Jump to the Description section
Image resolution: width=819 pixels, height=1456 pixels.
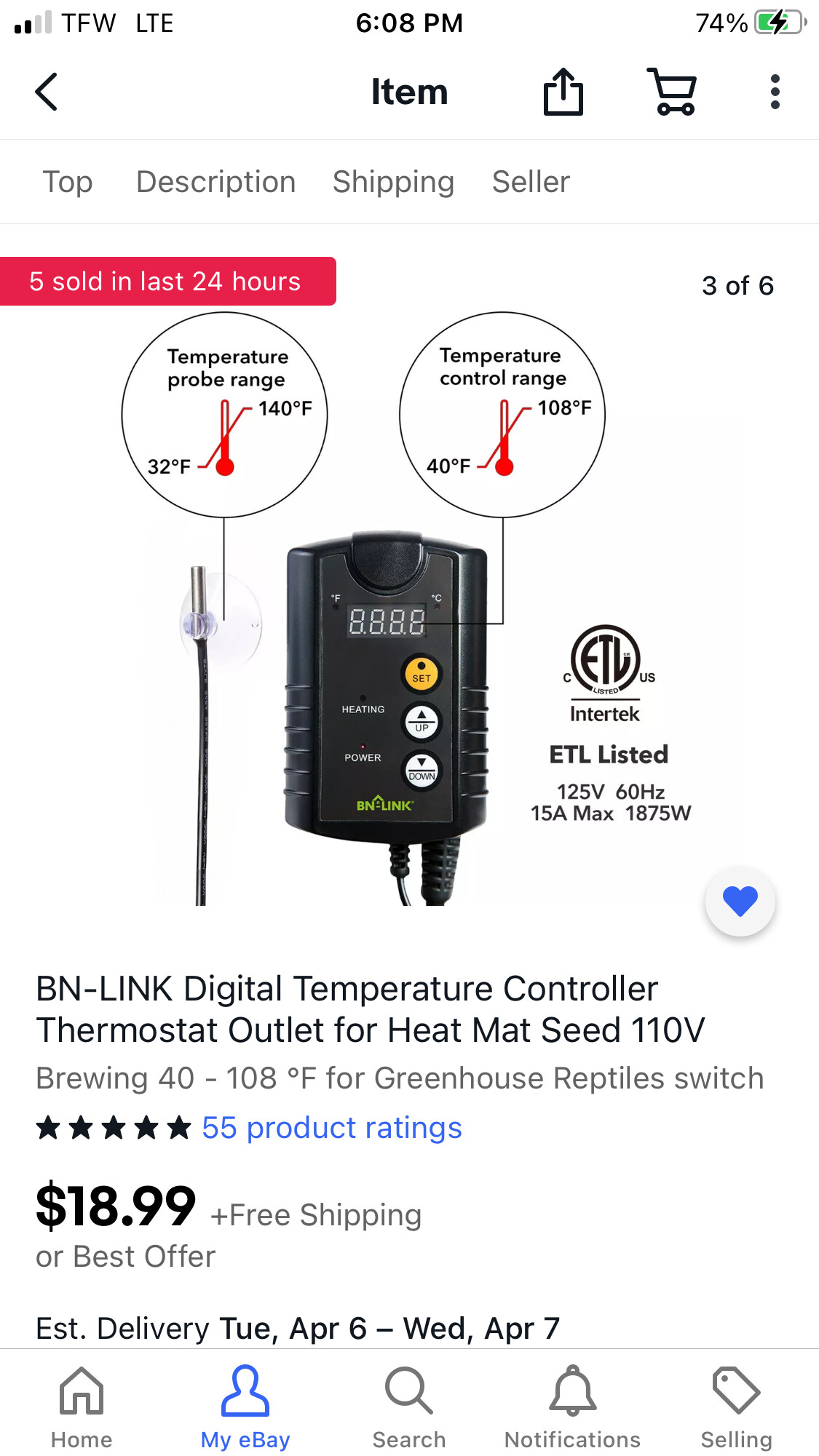215,182
